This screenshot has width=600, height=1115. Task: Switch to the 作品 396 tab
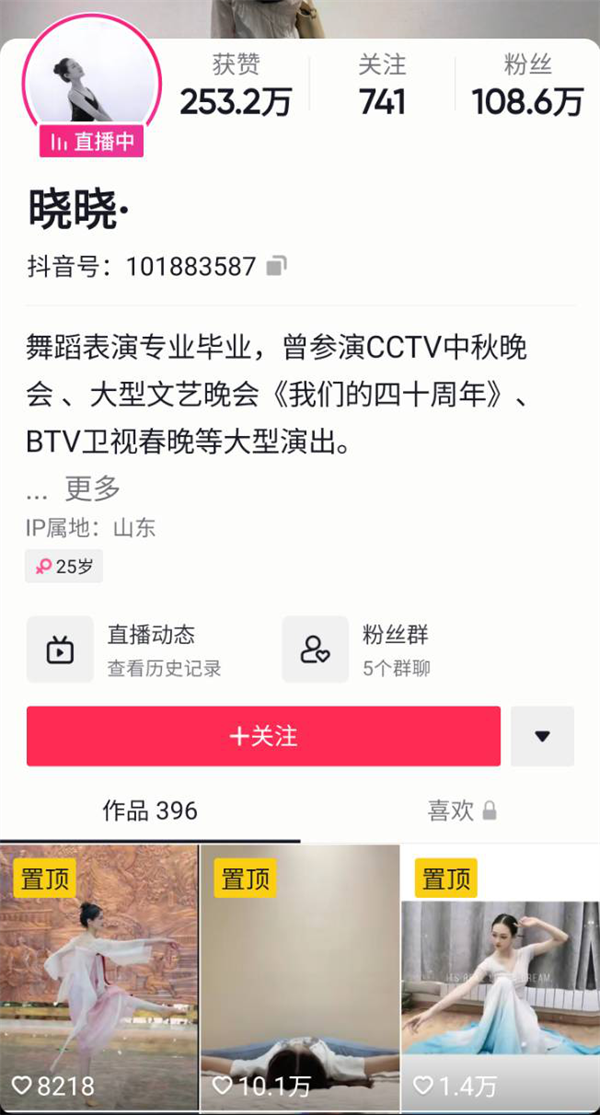click(x=150, y=810)
